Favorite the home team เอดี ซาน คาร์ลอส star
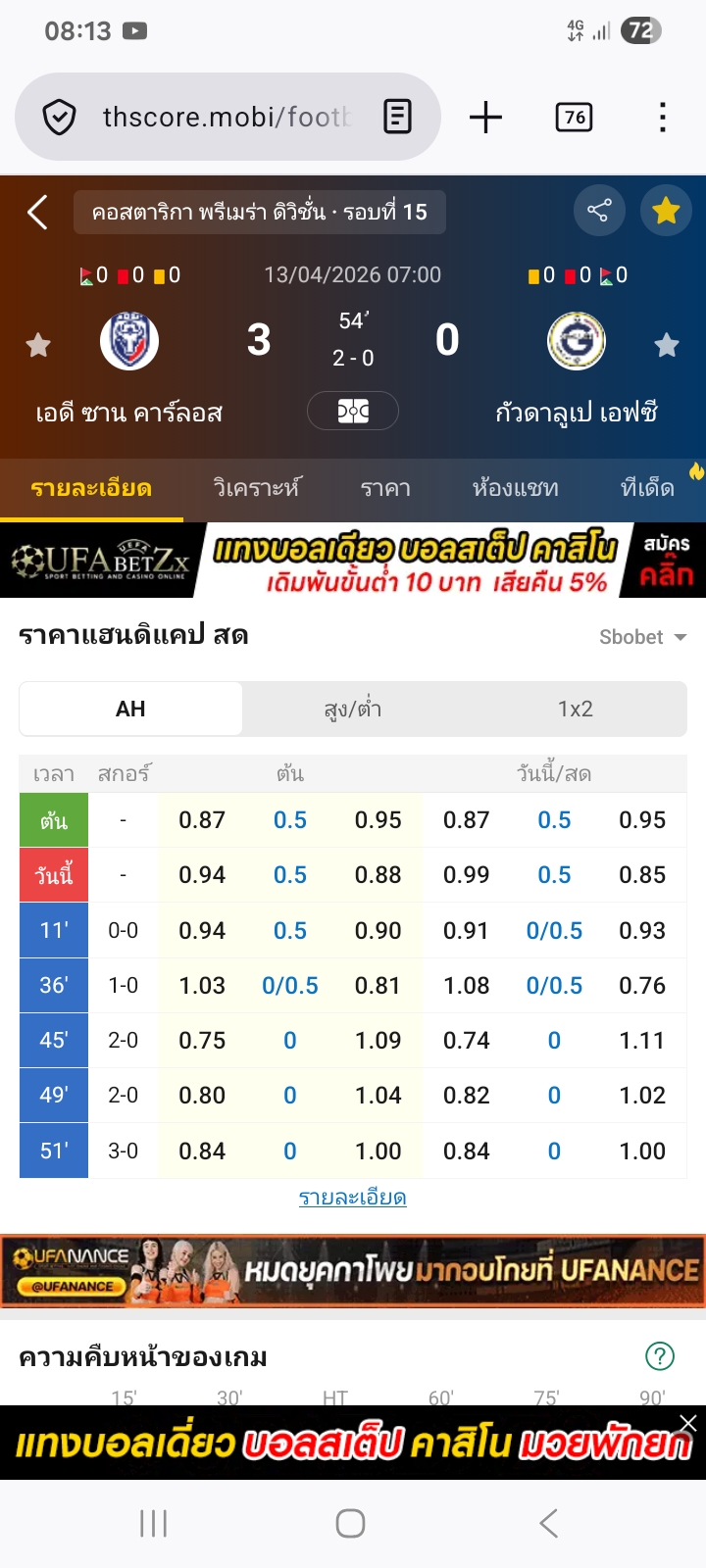The height and width of the screenshot is (1568, 706). tap(38, 345)
